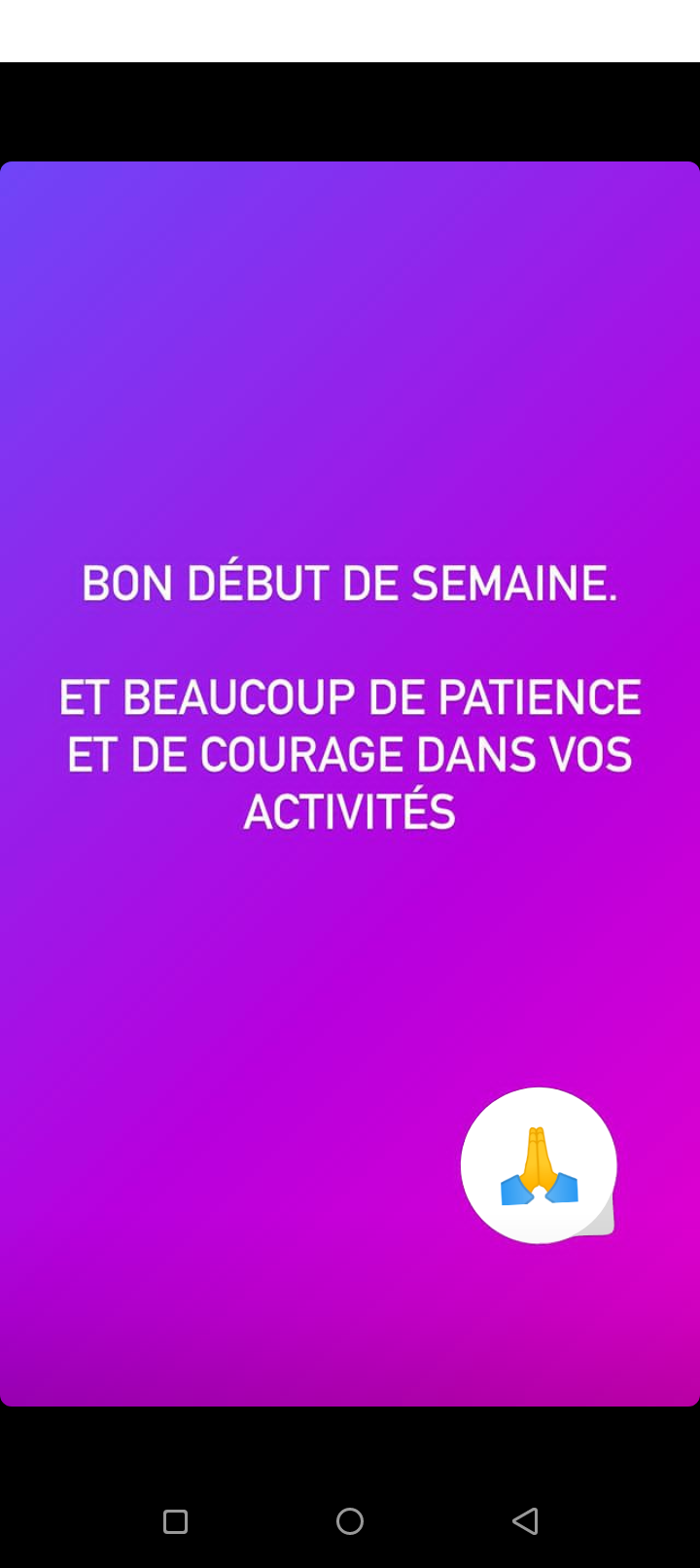Tap the praying hands reaction sticker
The image size is (700, 1568).
[x=539, y=1165]
